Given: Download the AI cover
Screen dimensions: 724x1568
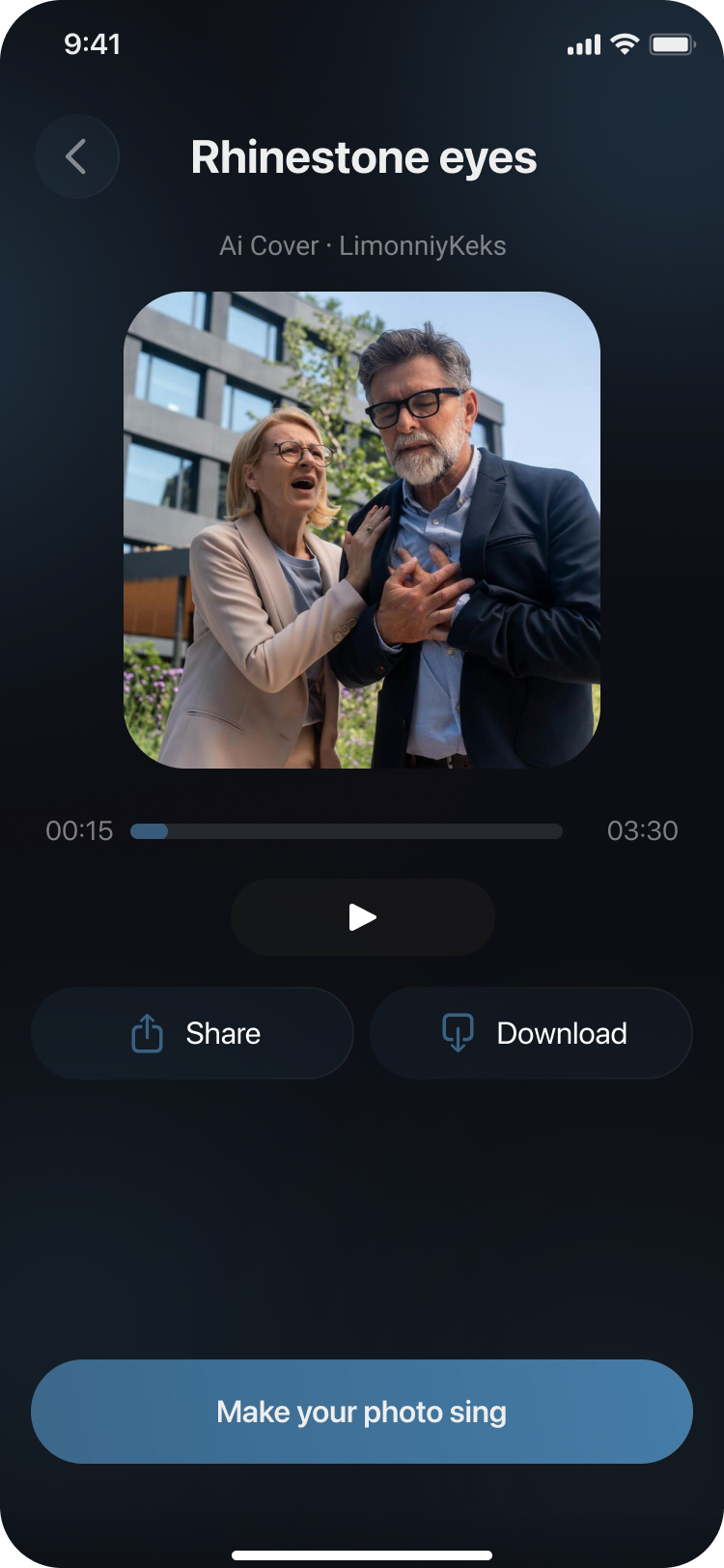Looking at the screenshot, I should pyautogui.click(x=531, y=1033).
